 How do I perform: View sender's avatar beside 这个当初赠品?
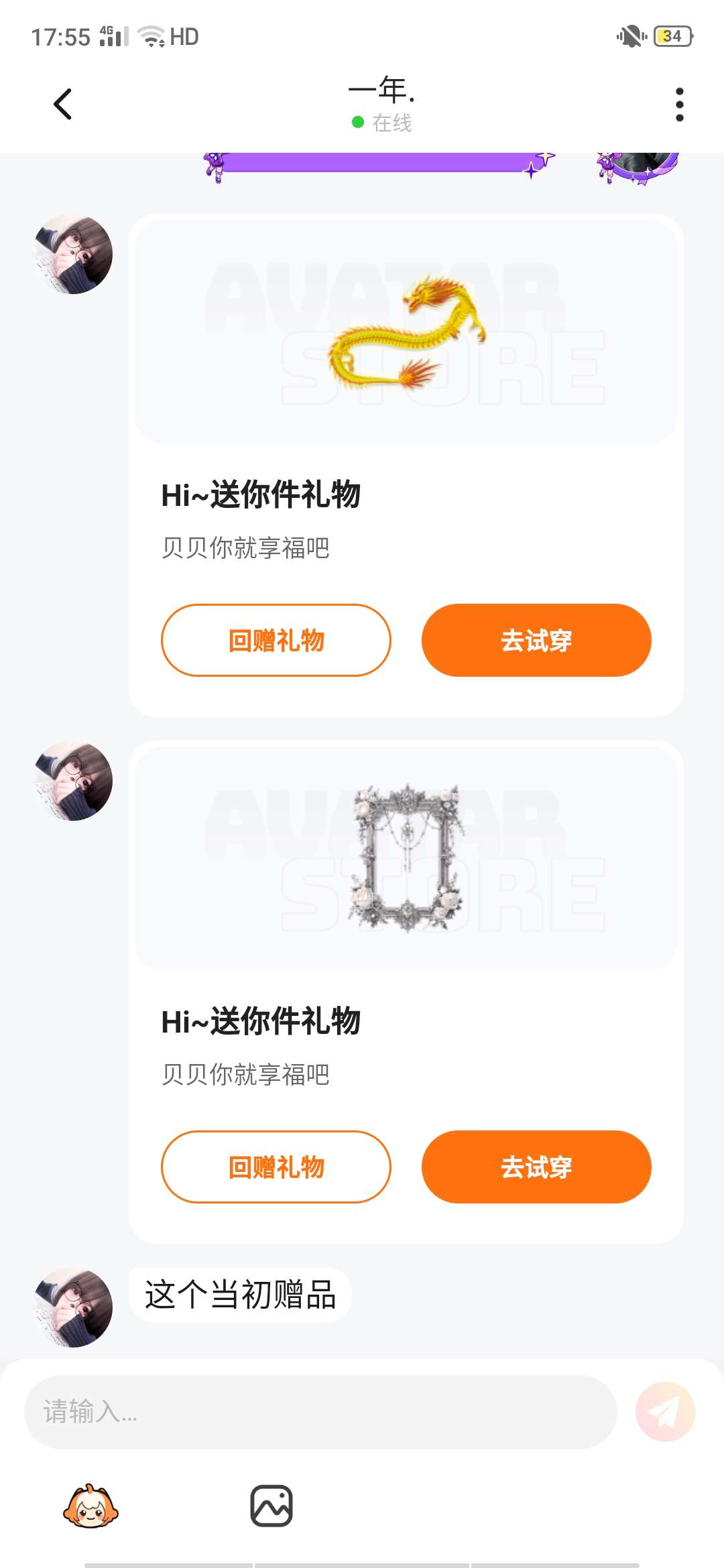pyautogui.click(x=74, y=1307)
